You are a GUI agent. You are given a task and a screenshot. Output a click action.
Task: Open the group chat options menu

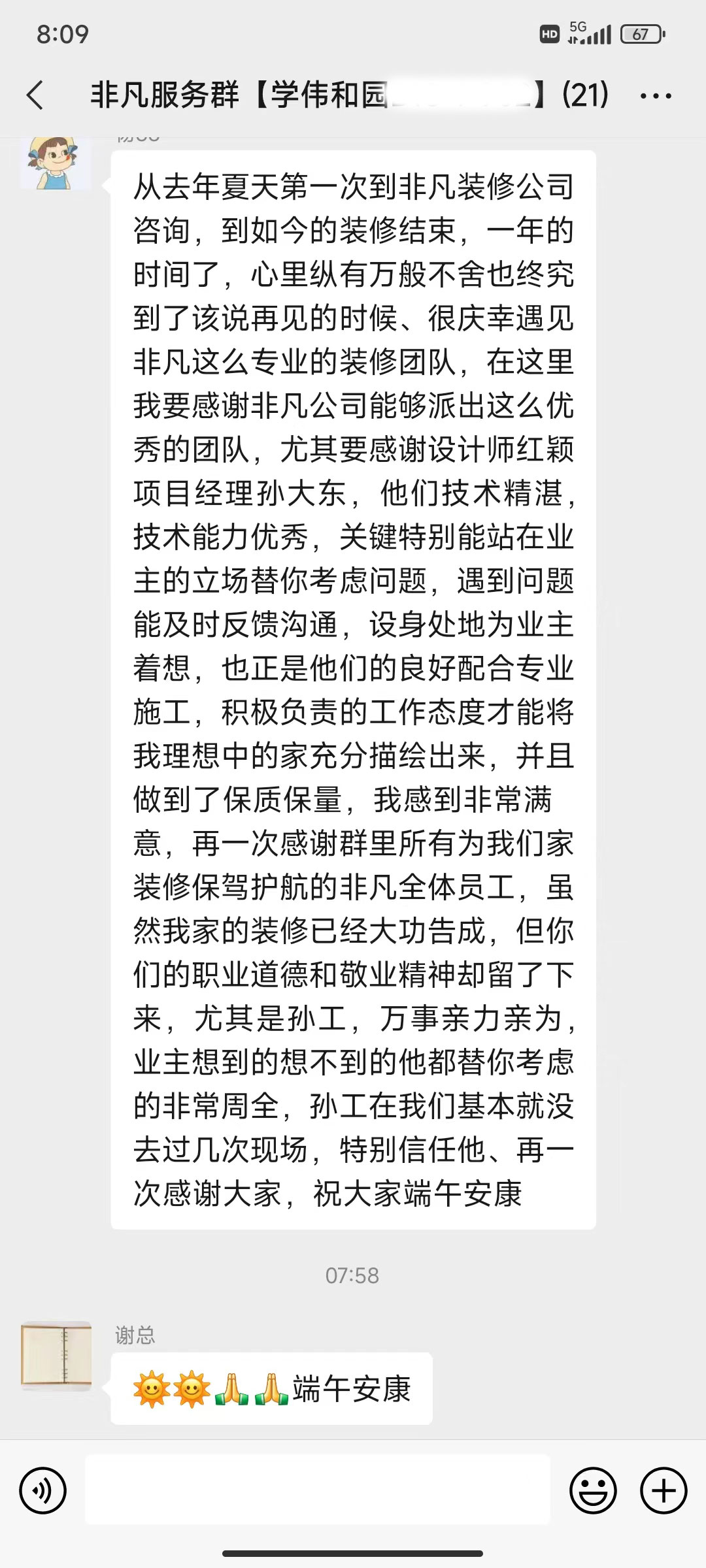click(x=655, y=96)
